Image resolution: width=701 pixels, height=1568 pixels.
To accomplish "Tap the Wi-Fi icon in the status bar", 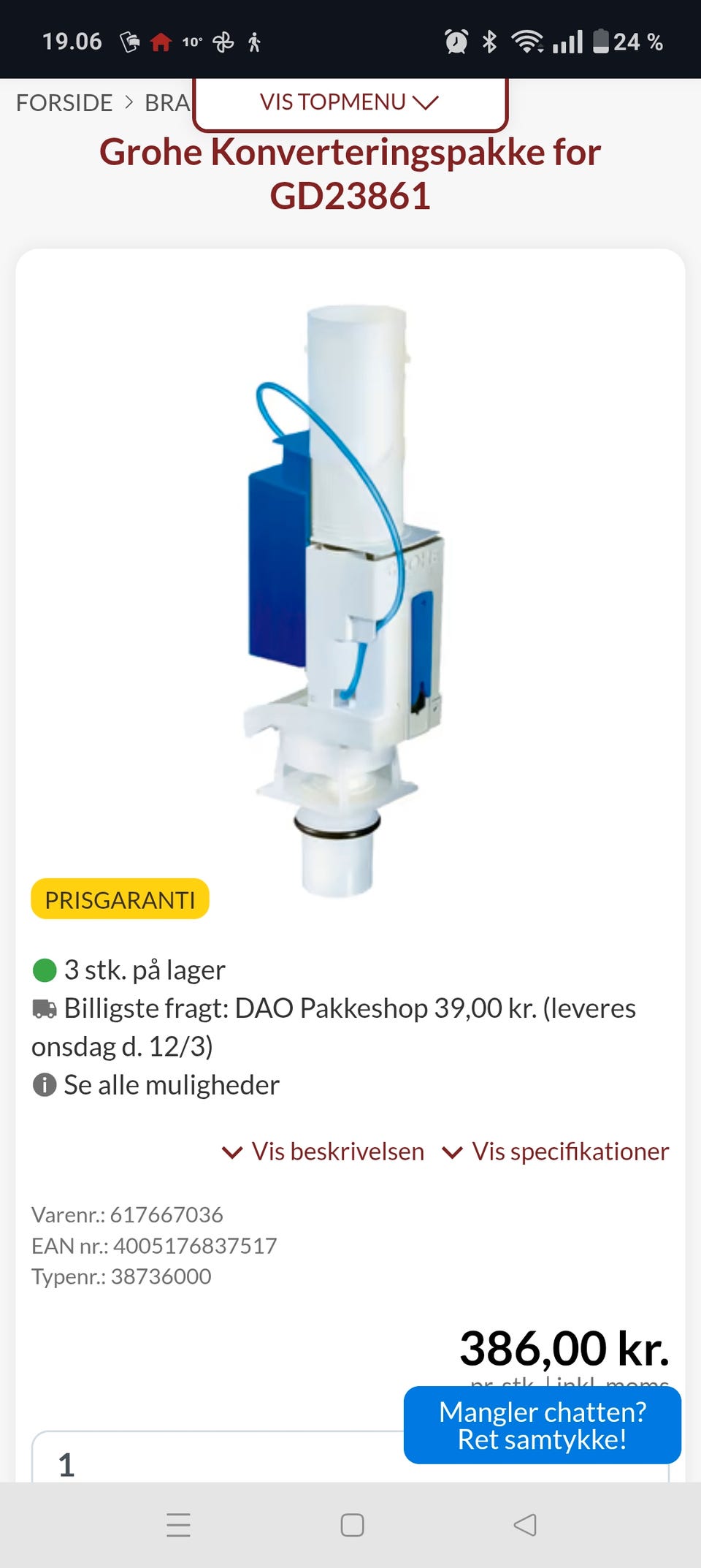I will point(527,42).
